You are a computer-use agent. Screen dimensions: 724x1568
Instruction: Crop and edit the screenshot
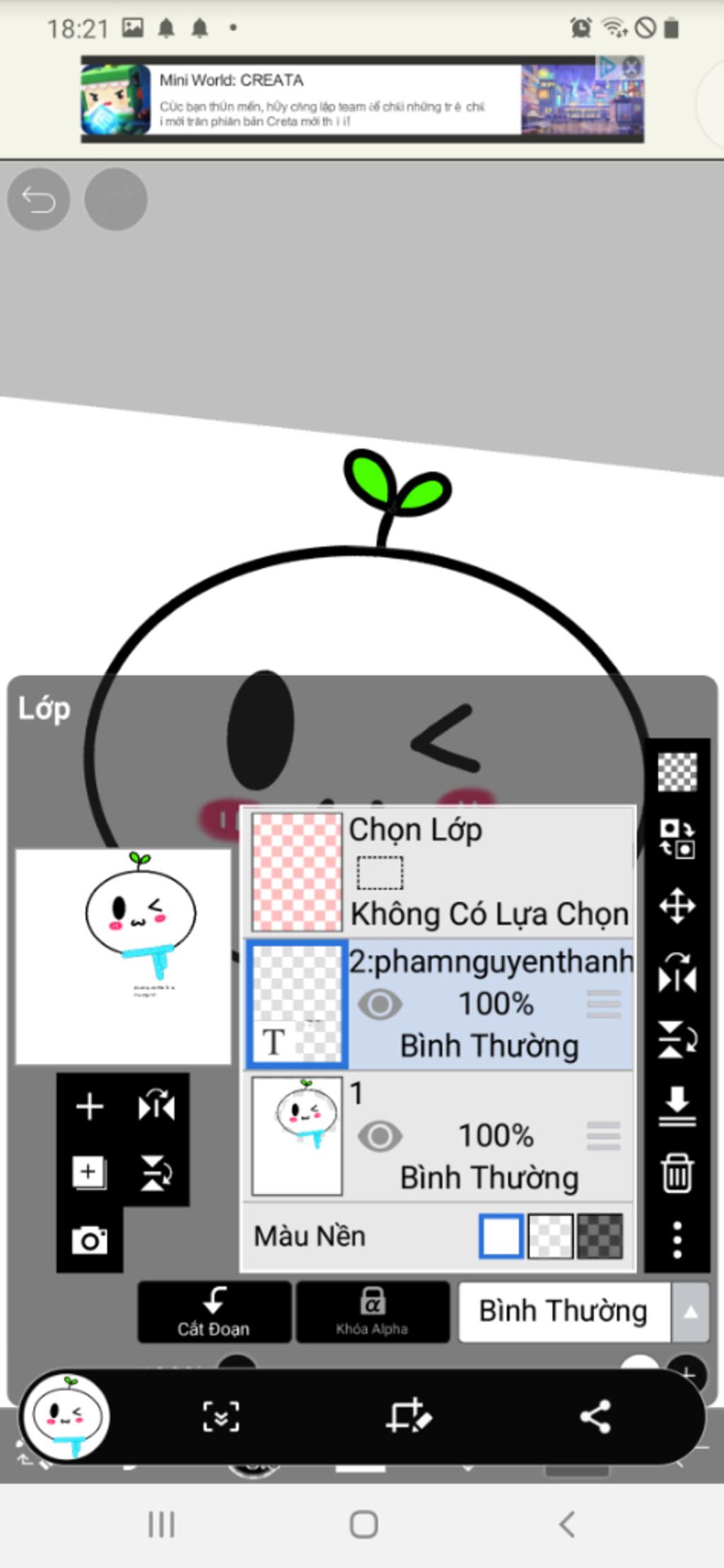click(x=409, y=1417)
